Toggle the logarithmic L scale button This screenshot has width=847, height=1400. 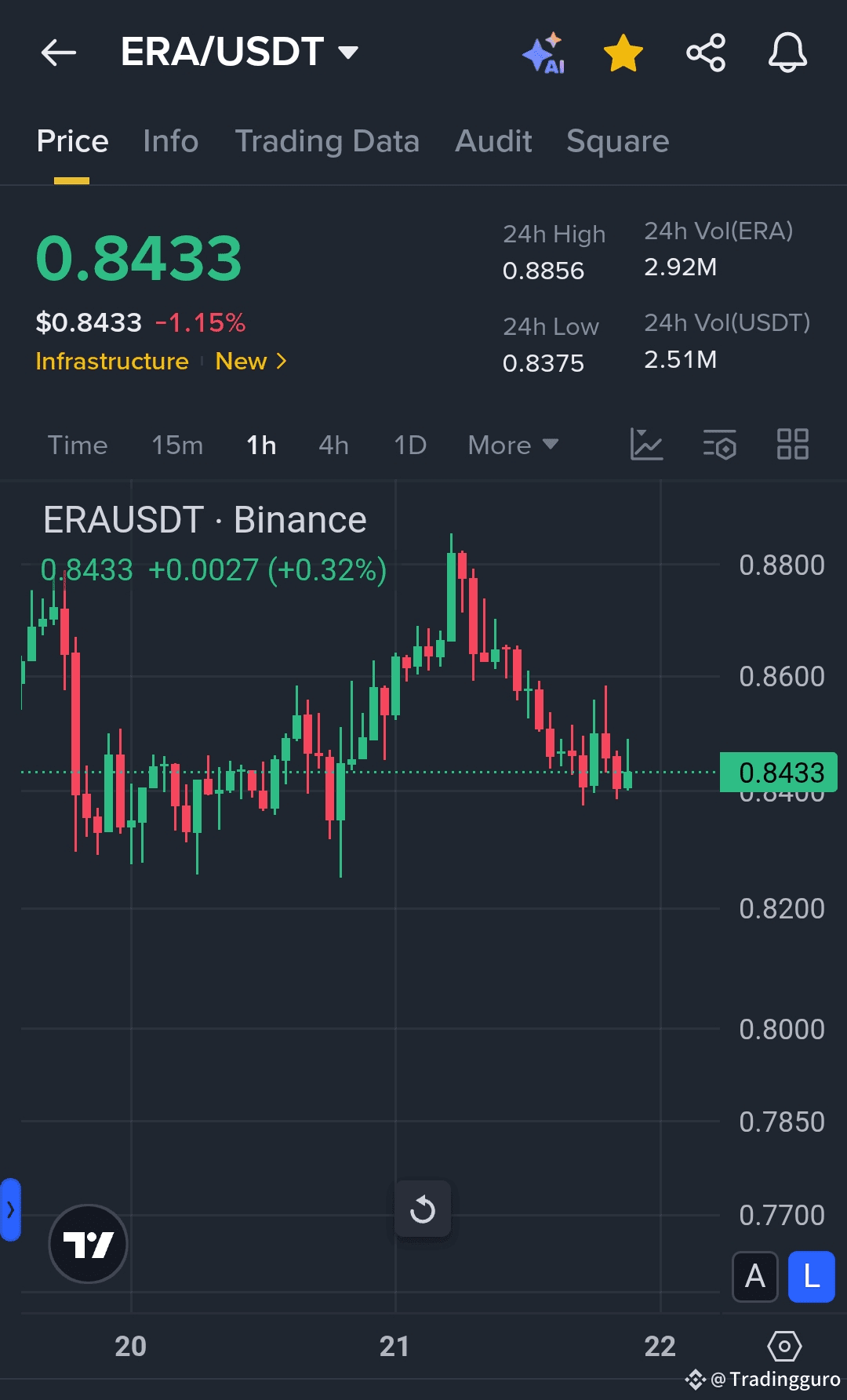point(812,1277)
